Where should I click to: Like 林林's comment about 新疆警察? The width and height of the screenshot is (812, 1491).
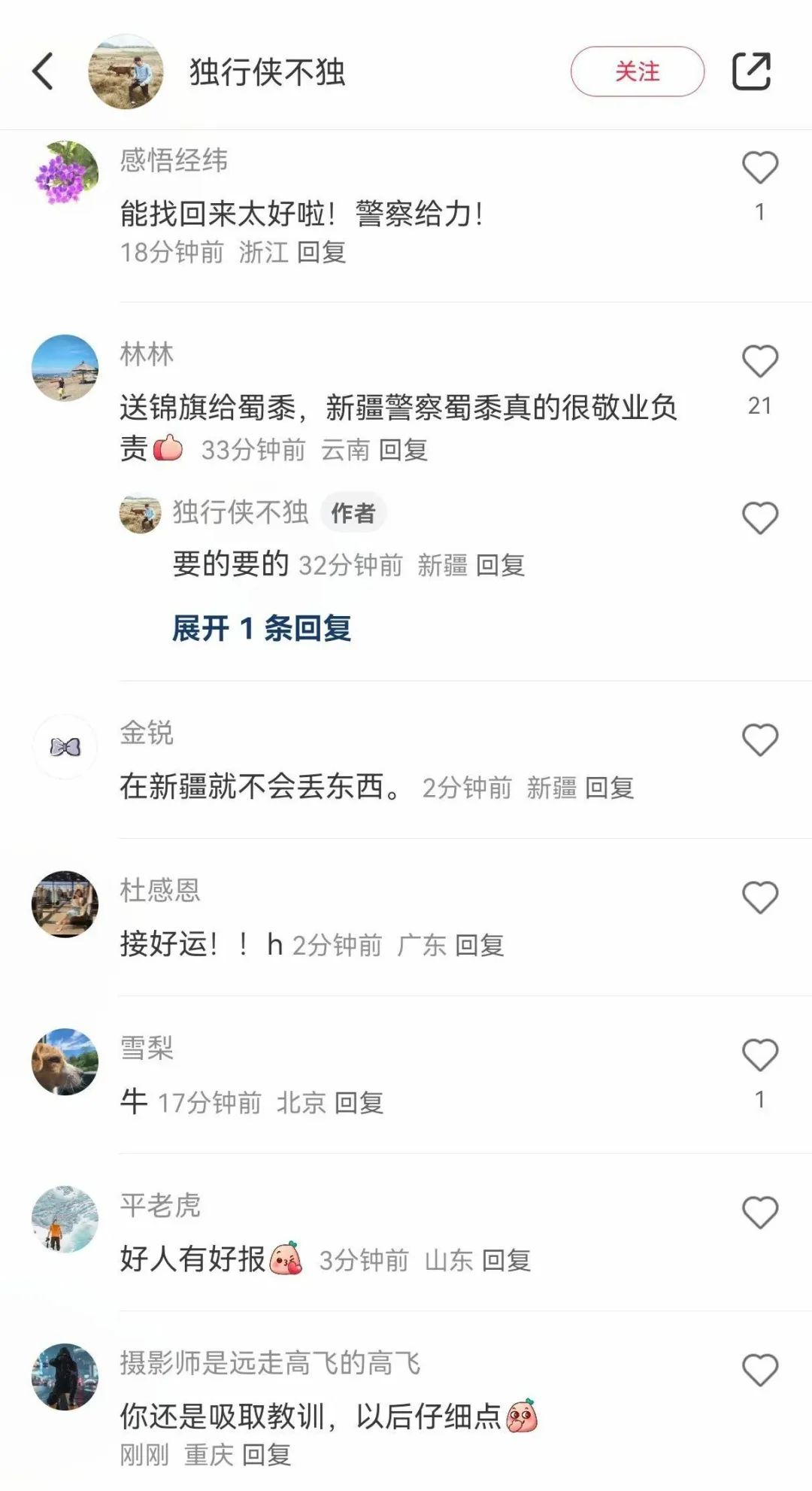tap(762, 361)
